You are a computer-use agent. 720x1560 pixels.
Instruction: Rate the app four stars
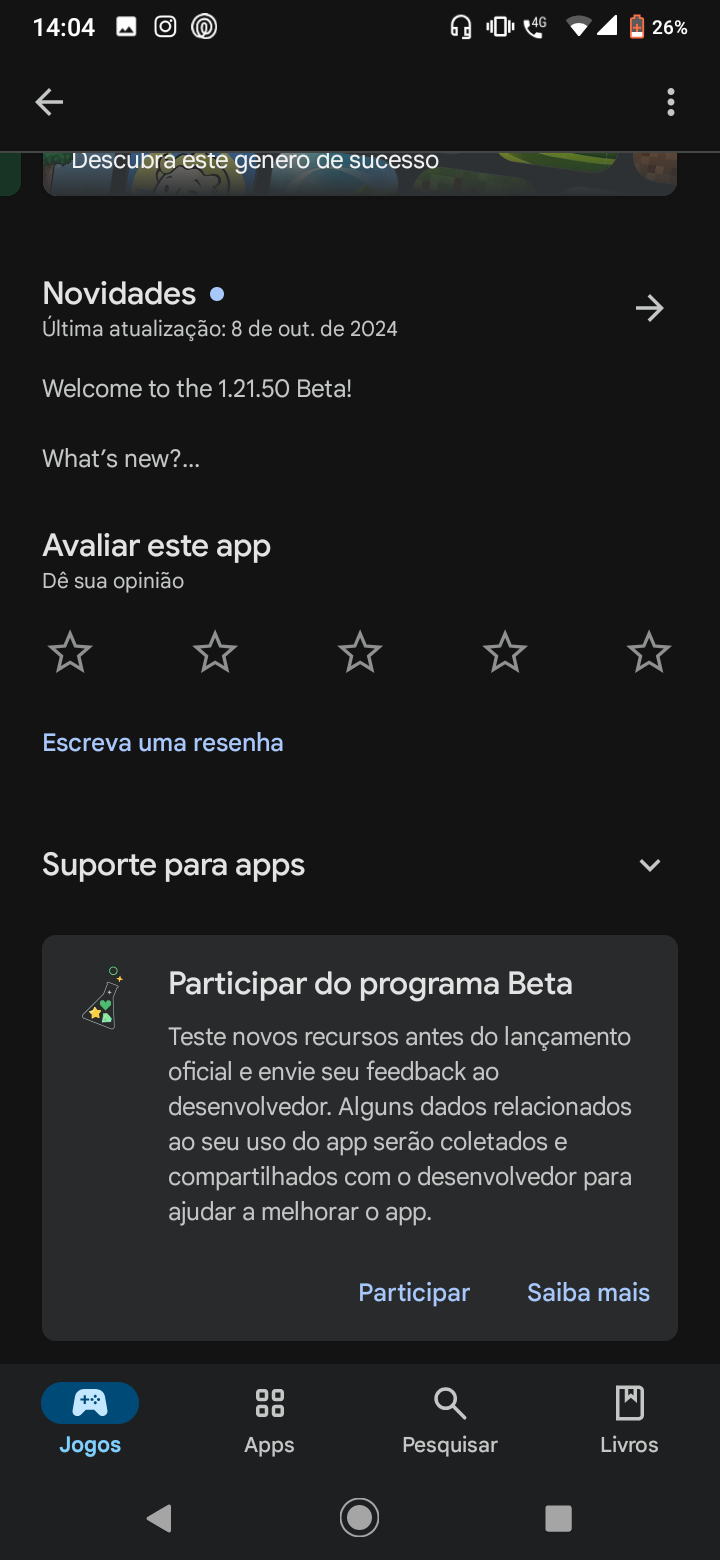[x=505, y=653]
